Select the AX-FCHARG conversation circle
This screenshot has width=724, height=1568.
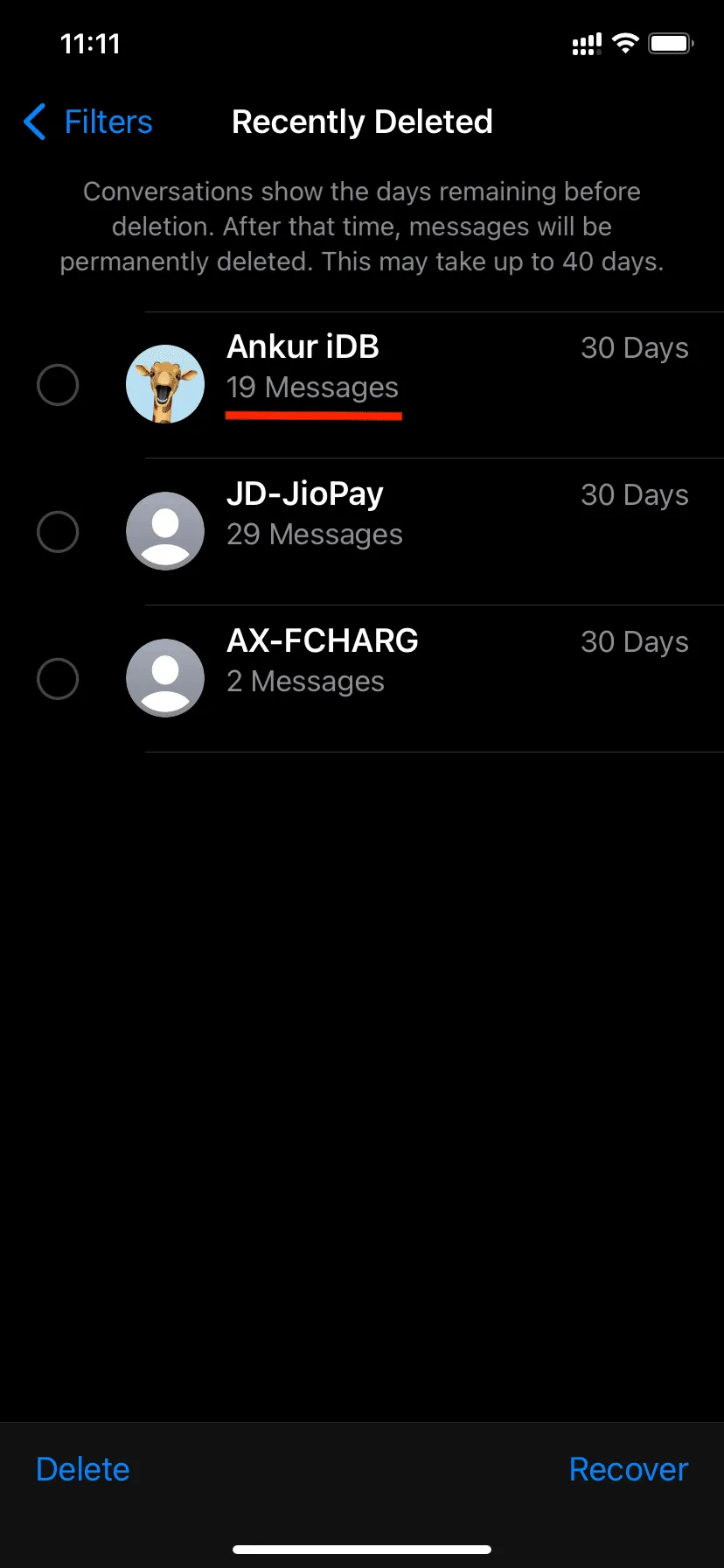tap(58, 679)
